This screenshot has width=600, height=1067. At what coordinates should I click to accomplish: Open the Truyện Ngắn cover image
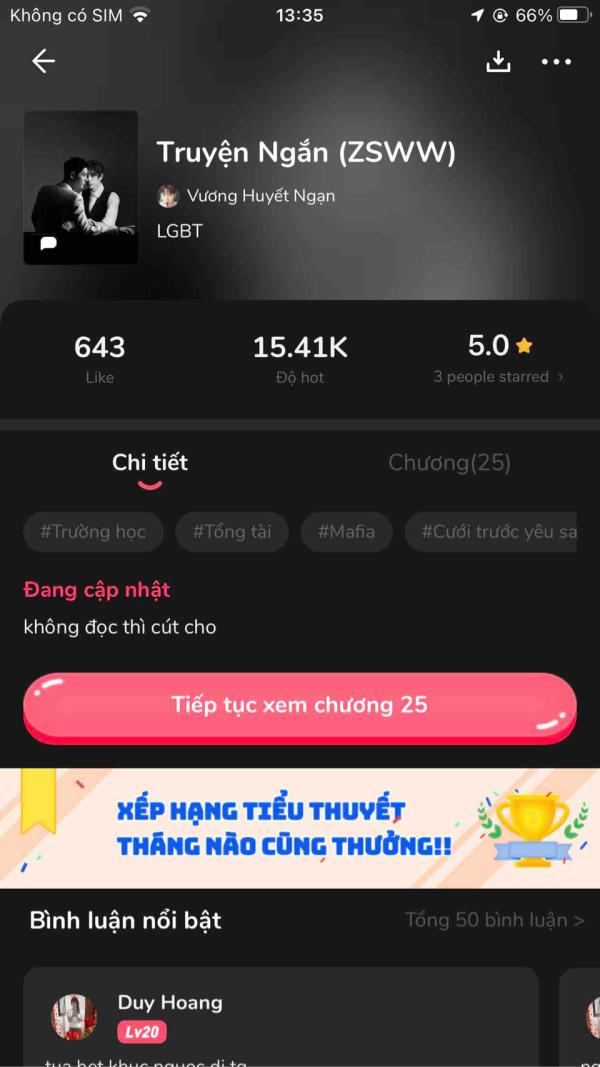coord(81,187)
